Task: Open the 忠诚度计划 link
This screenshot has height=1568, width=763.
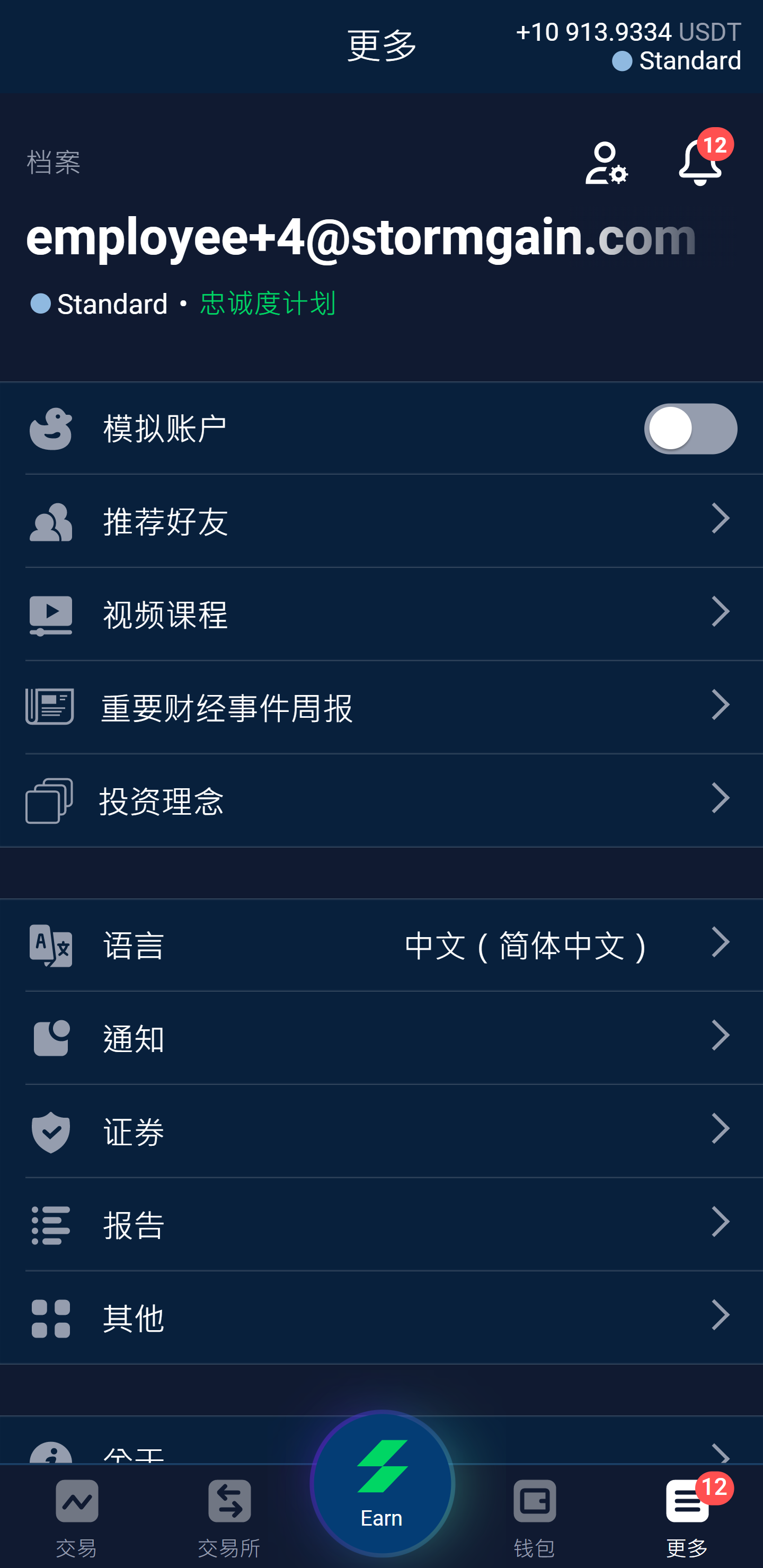Action: pos(268,303)
